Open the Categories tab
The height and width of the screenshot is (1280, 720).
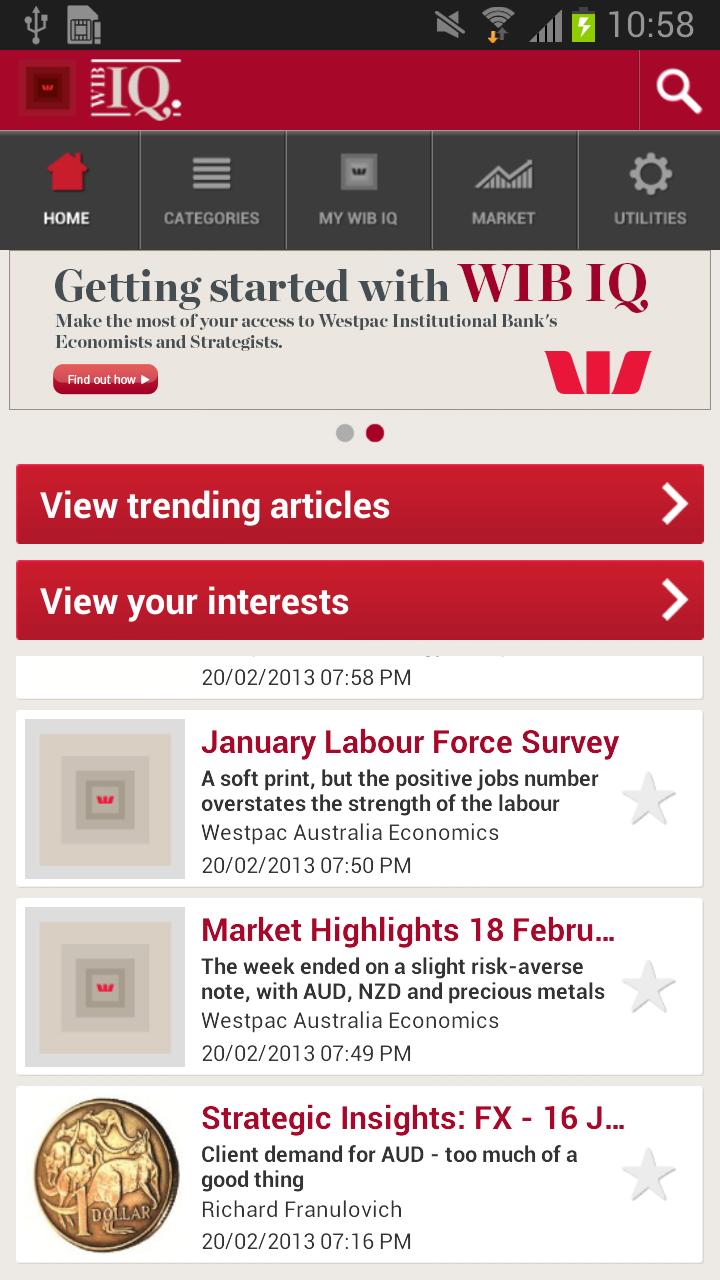(x=212, y=190)
